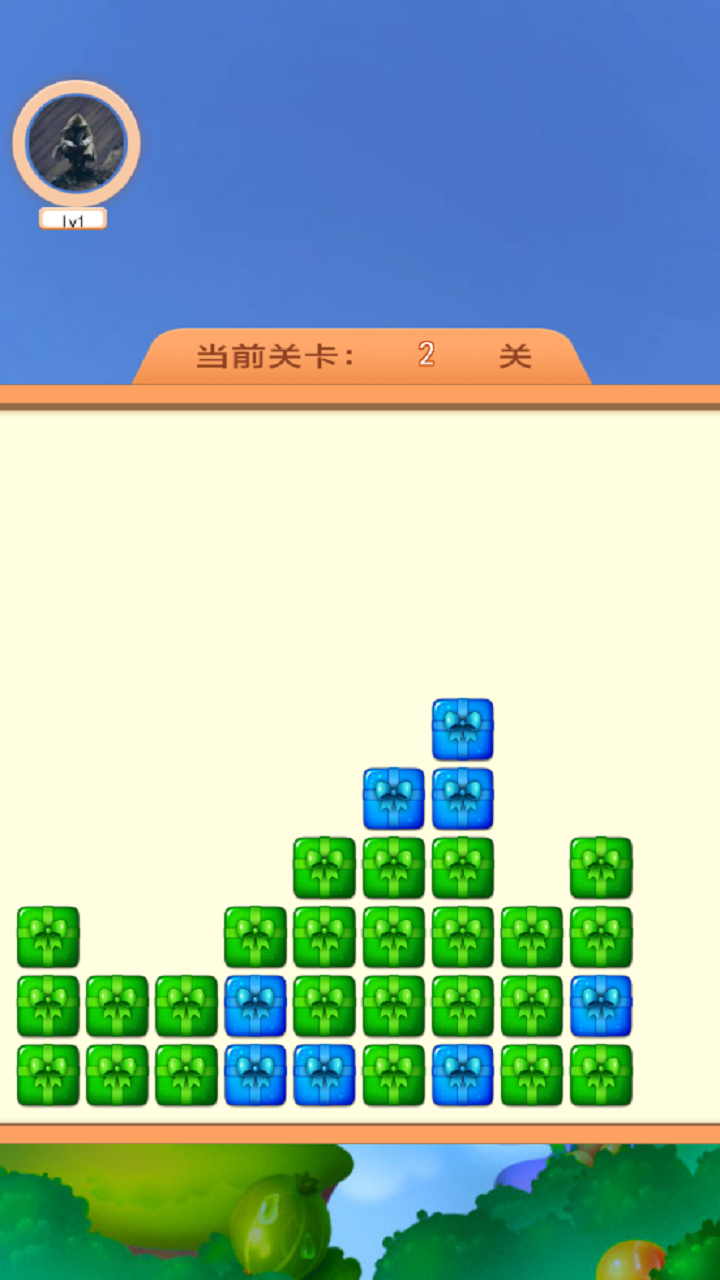Screen dimensions: 720x1280
Task: Select the green gift directly below the blue tower top
Action: pos(462,868)
